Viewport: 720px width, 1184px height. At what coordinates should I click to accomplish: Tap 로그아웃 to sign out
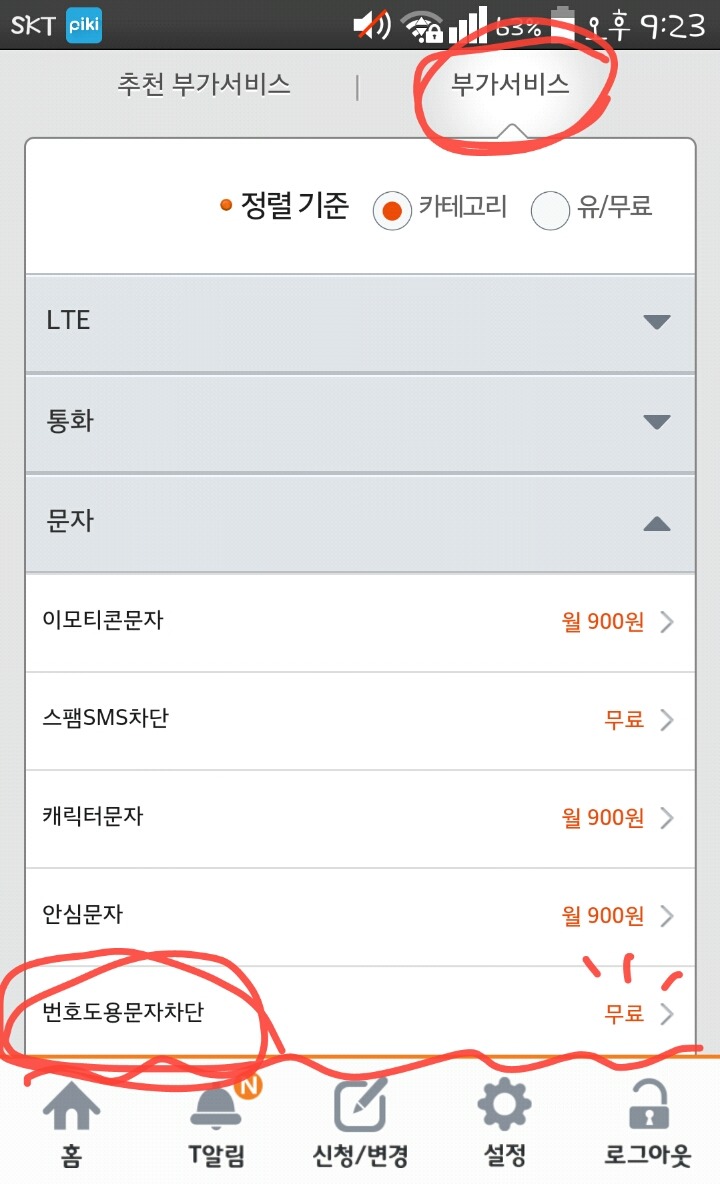647,1125
